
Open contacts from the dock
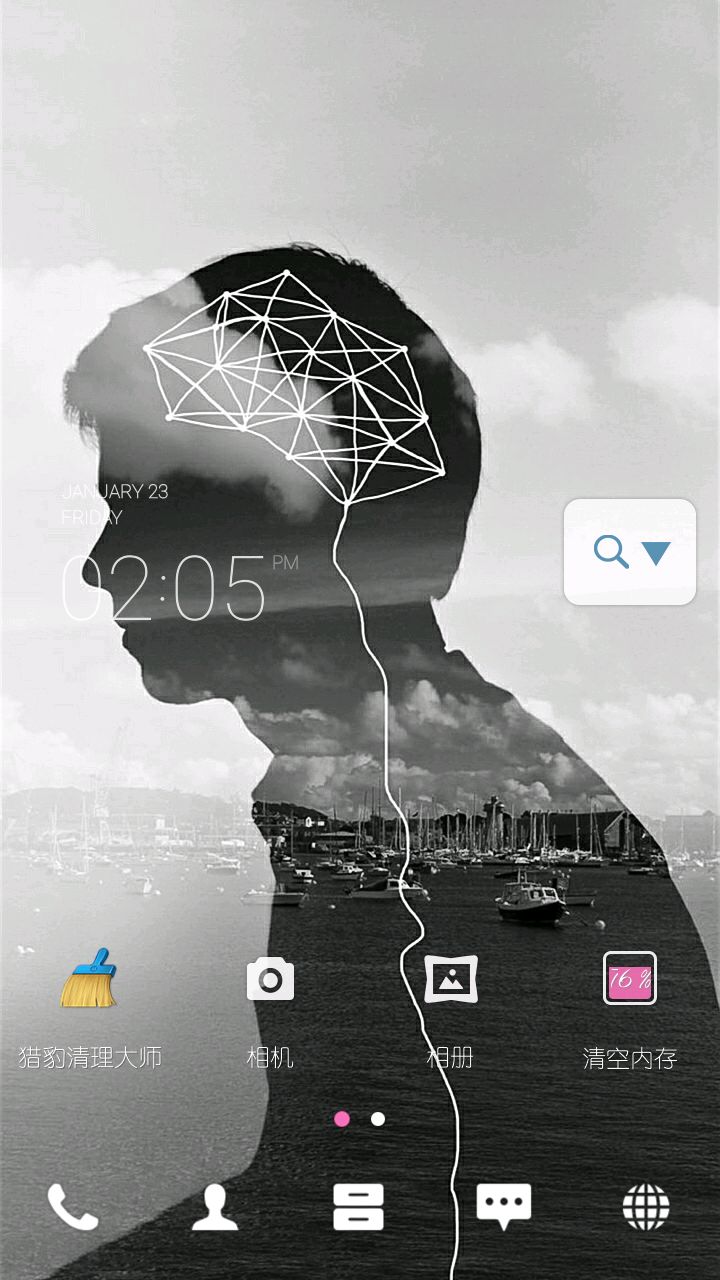coord(215,1207)
